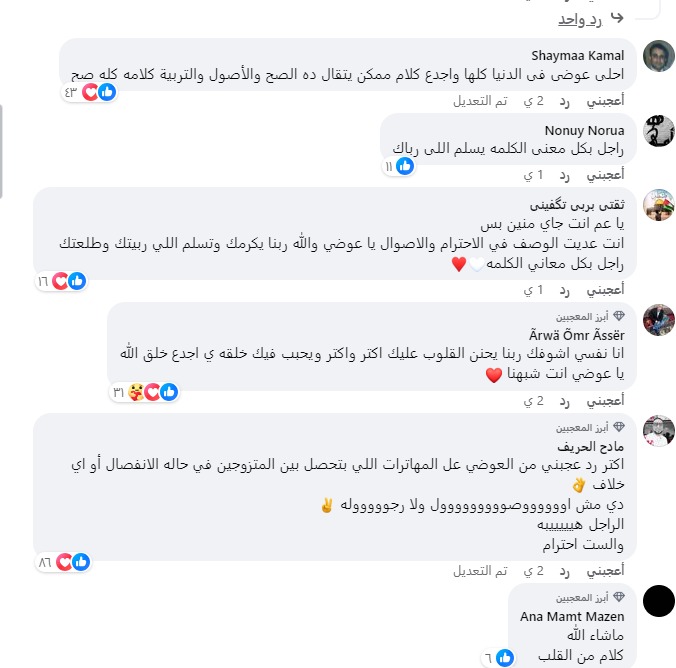This screenshot has height=668, width=676.
Task: Like مادح الحريف's comment
Action: (x=604, y=571)
